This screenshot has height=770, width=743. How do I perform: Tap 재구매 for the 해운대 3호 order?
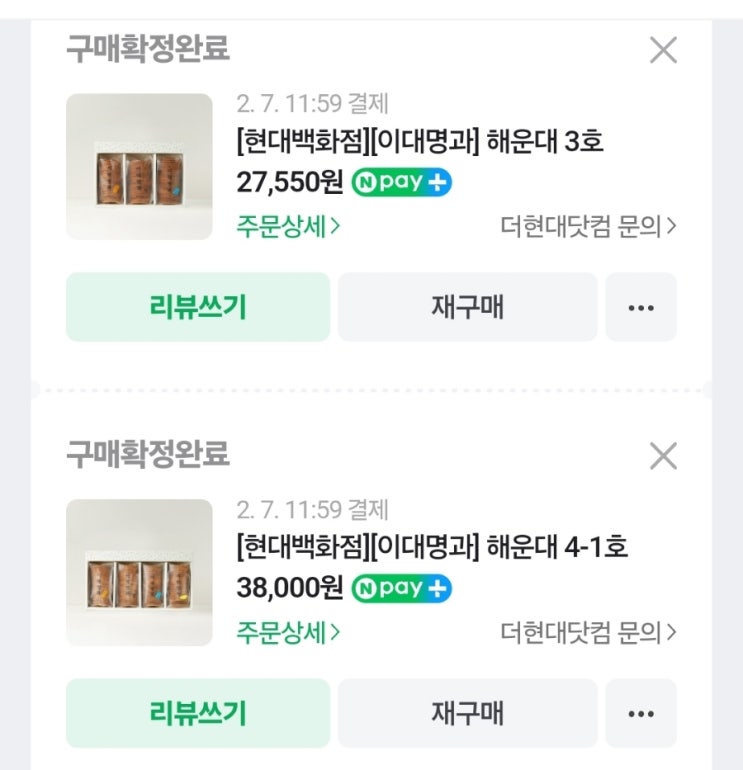coord(468,307)
